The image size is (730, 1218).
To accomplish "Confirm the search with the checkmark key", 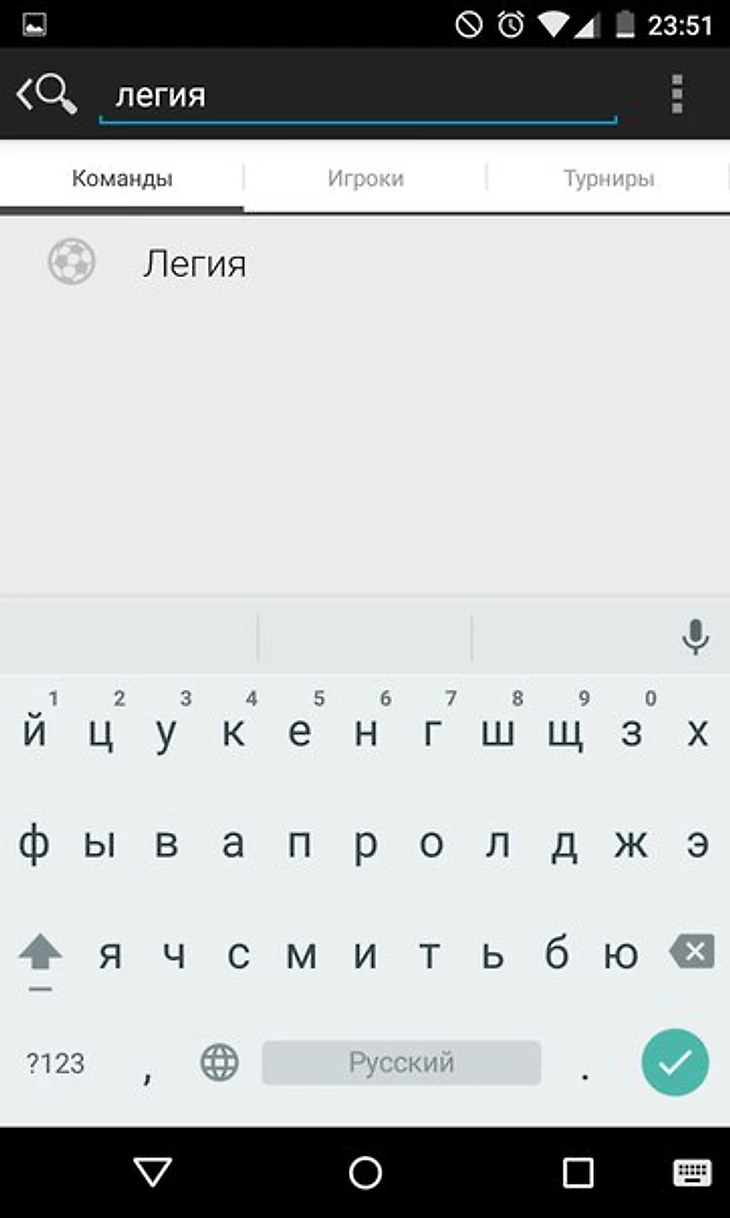I will [x=675, y=1062].
